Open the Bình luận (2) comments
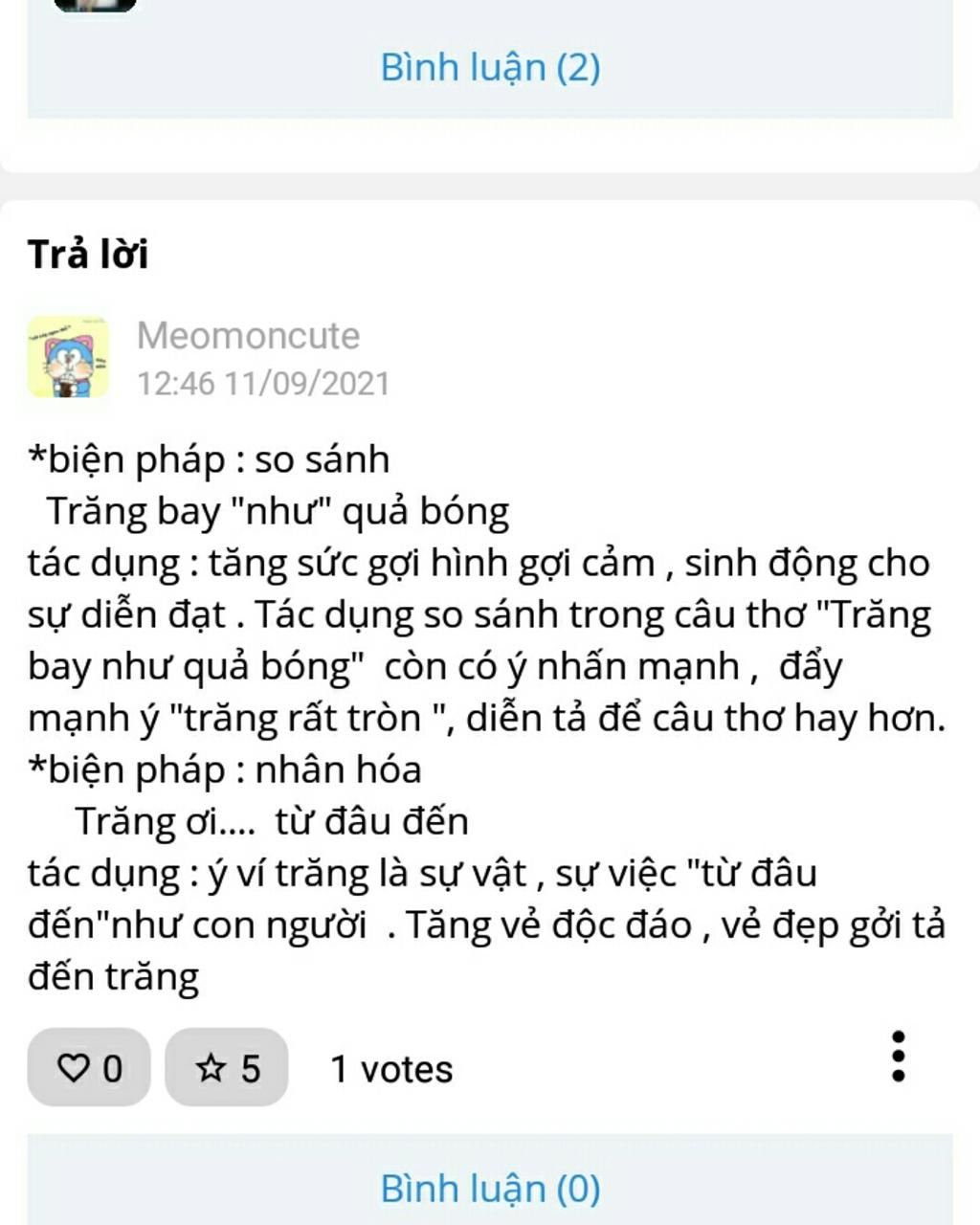 (490, 67)
